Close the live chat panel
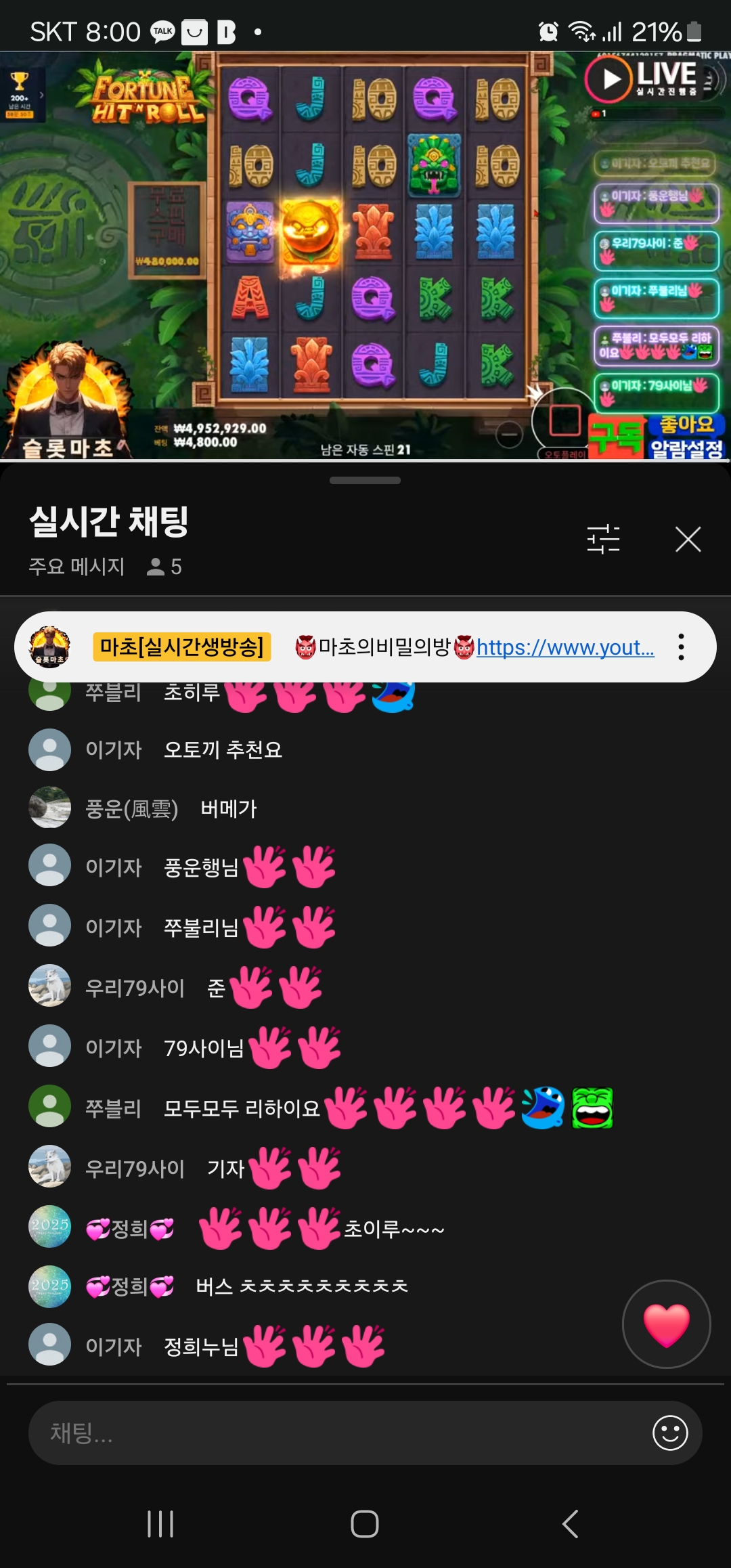 pyautogui.click(x=688, y=540)
